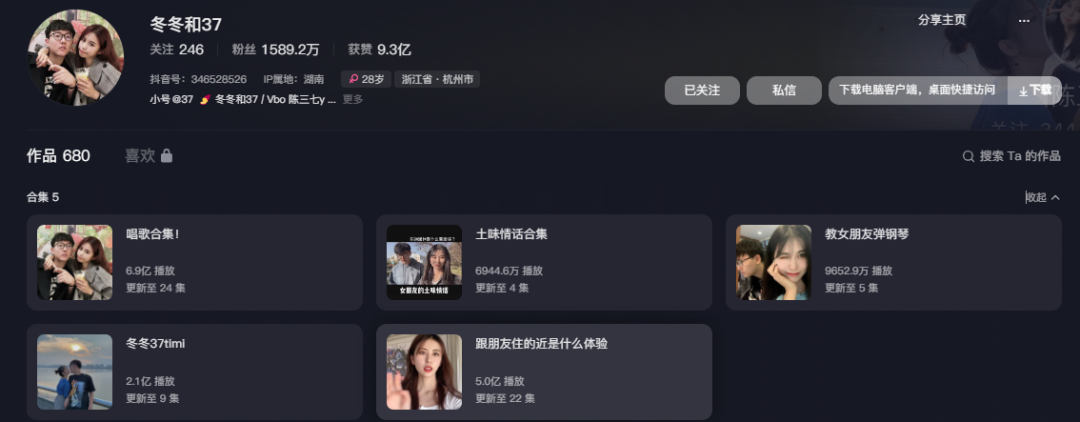Viewport: 1080px width, 422px height.
Task: Open the three-dot overflow menu
Action: pyautogui.click(x=1023, y=20)
